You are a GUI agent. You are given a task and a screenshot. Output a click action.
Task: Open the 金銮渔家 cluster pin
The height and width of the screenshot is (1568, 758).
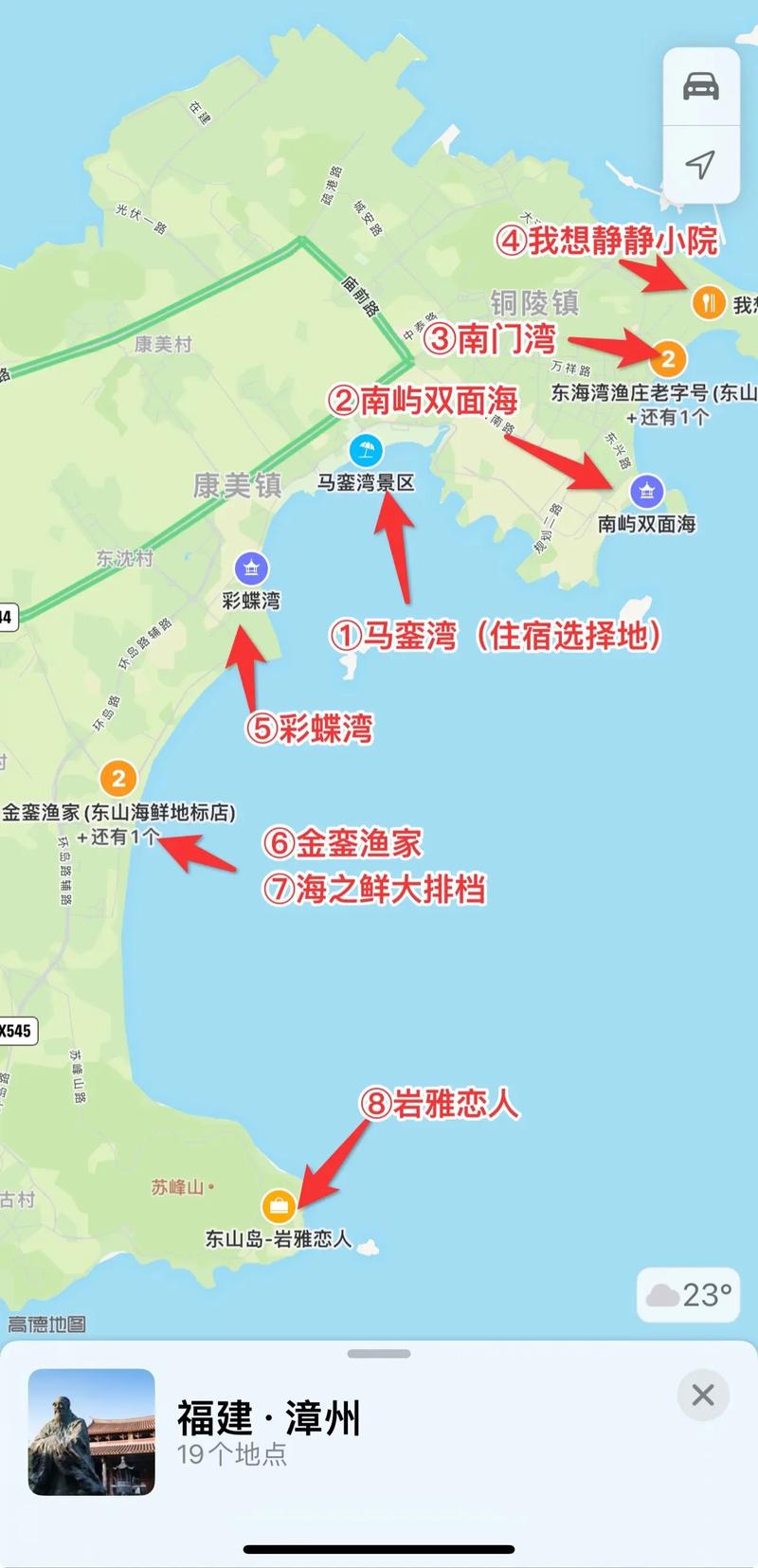[x=118, y=779]
